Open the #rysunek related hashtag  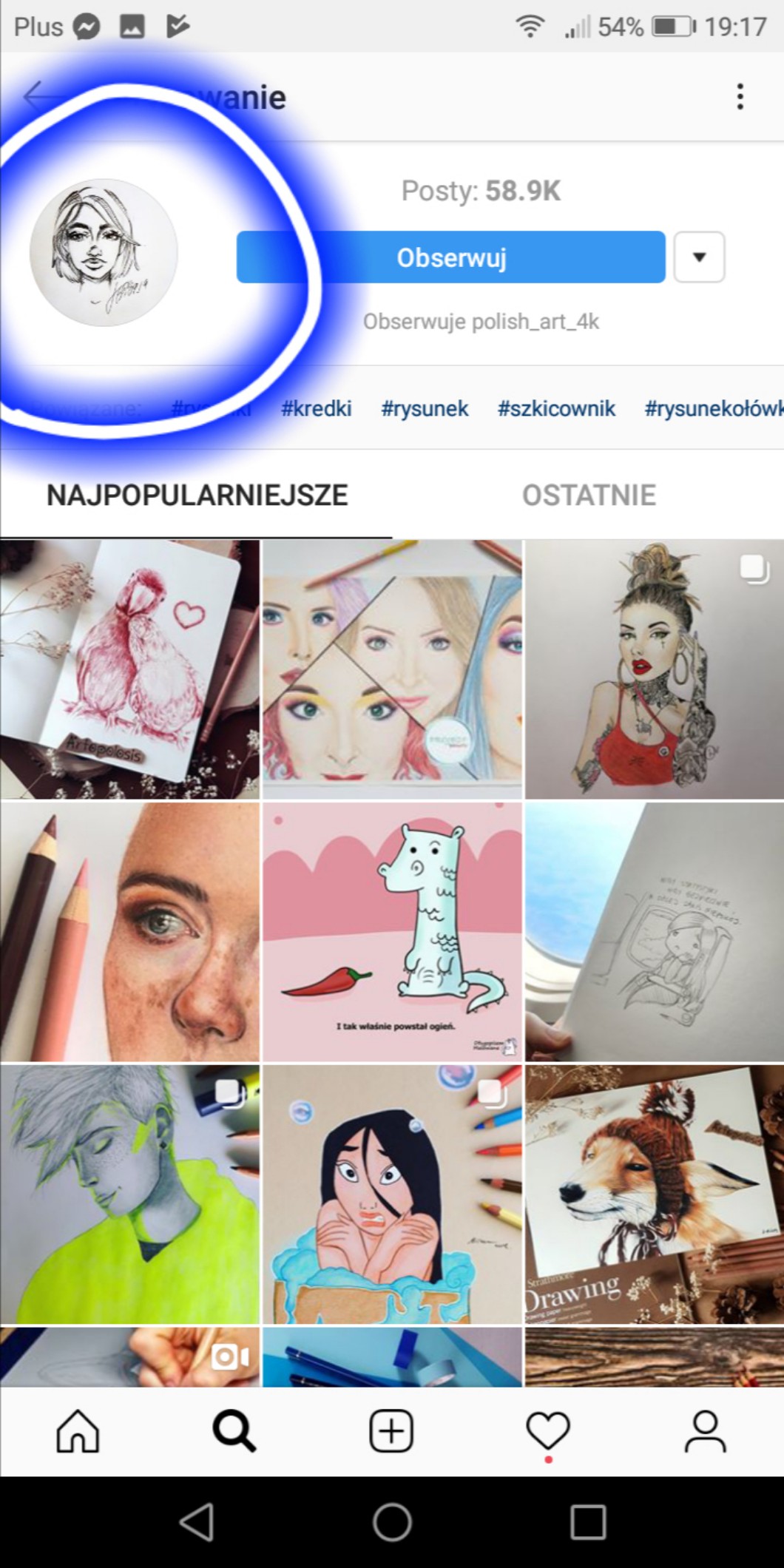(425, 408)
